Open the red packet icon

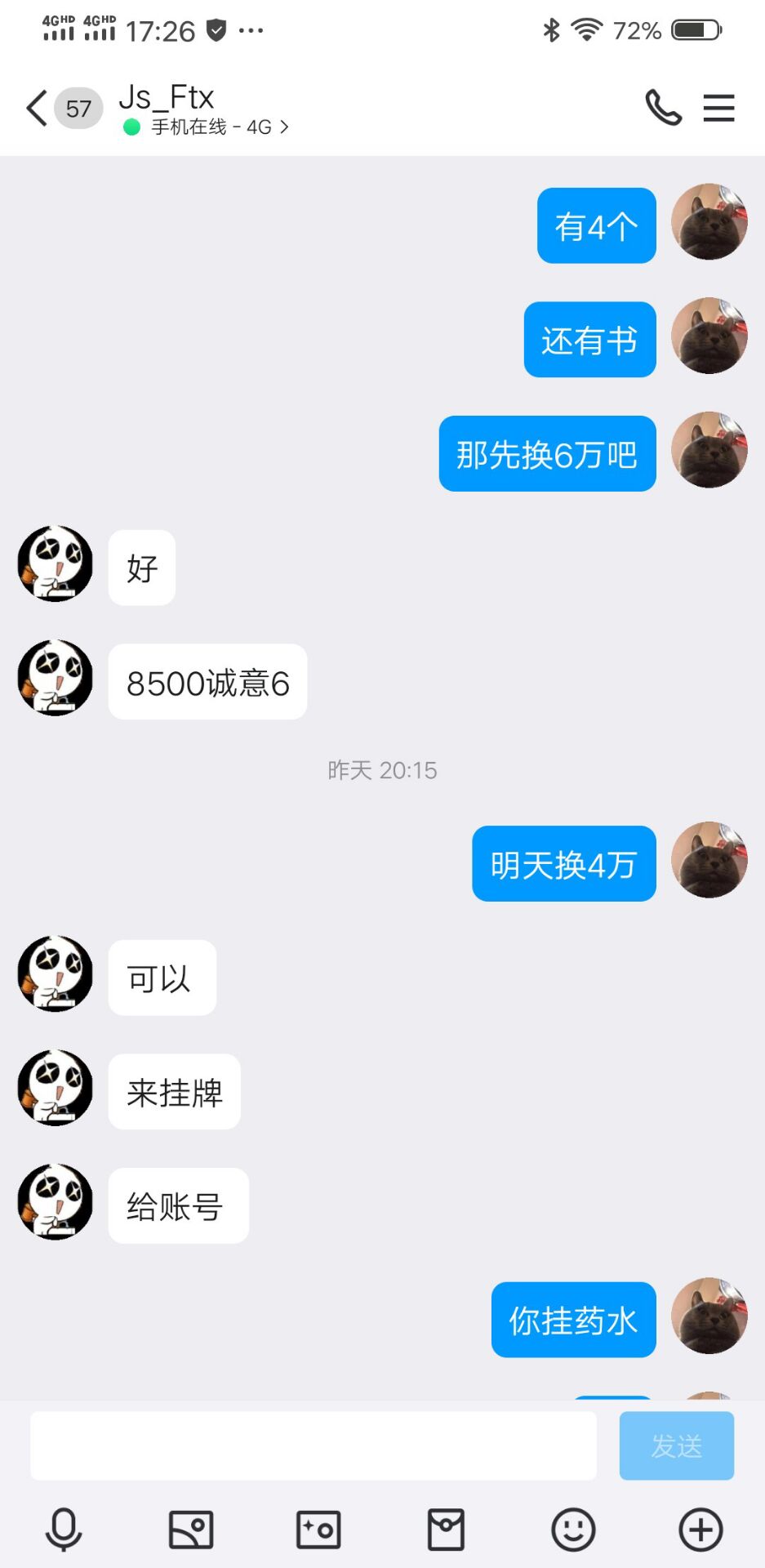click(446, 1530)
